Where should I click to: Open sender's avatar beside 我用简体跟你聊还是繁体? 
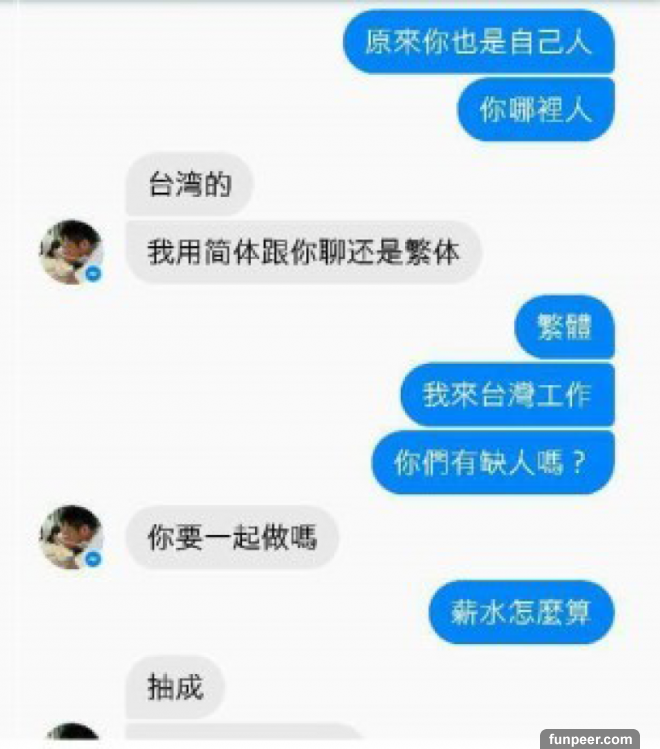pos(71,251)
